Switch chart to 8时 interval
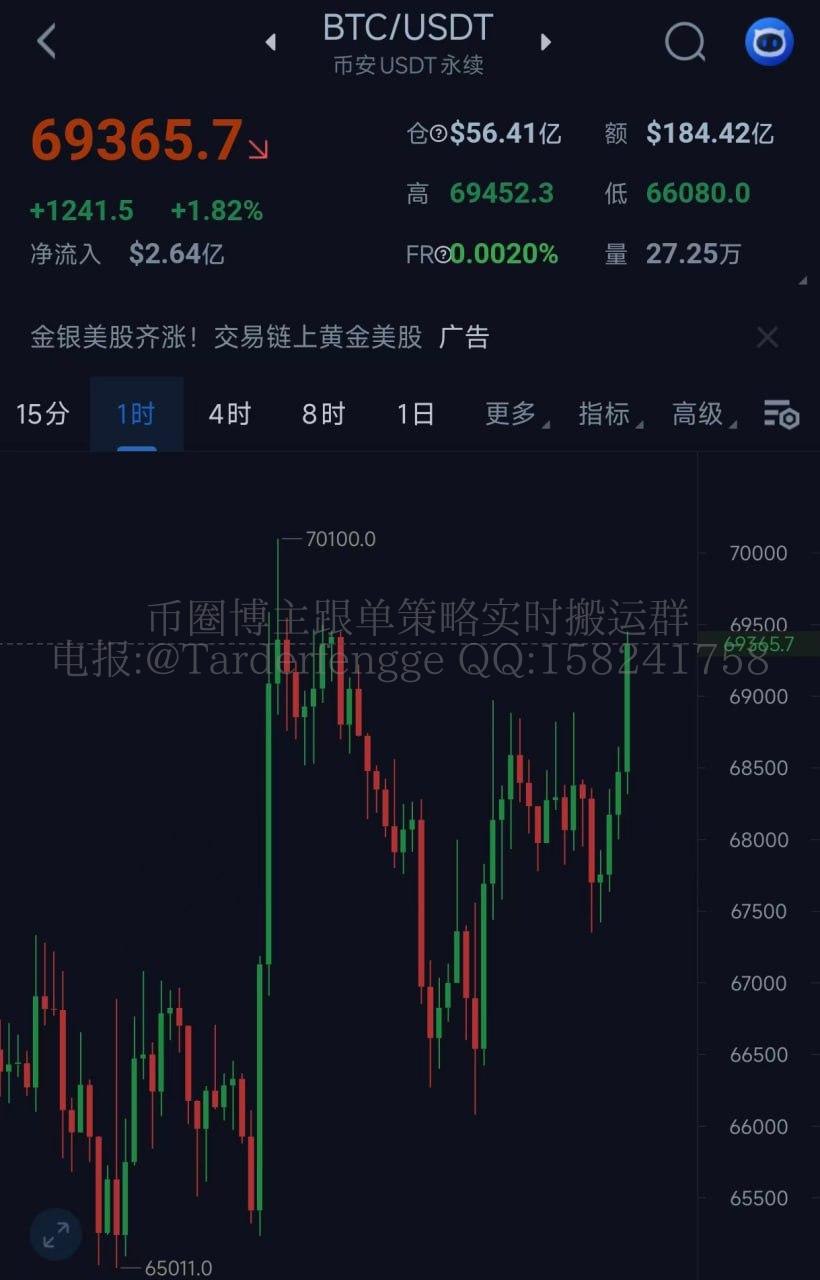Screen dimensions: 820x1280 (x=323, y=413)
